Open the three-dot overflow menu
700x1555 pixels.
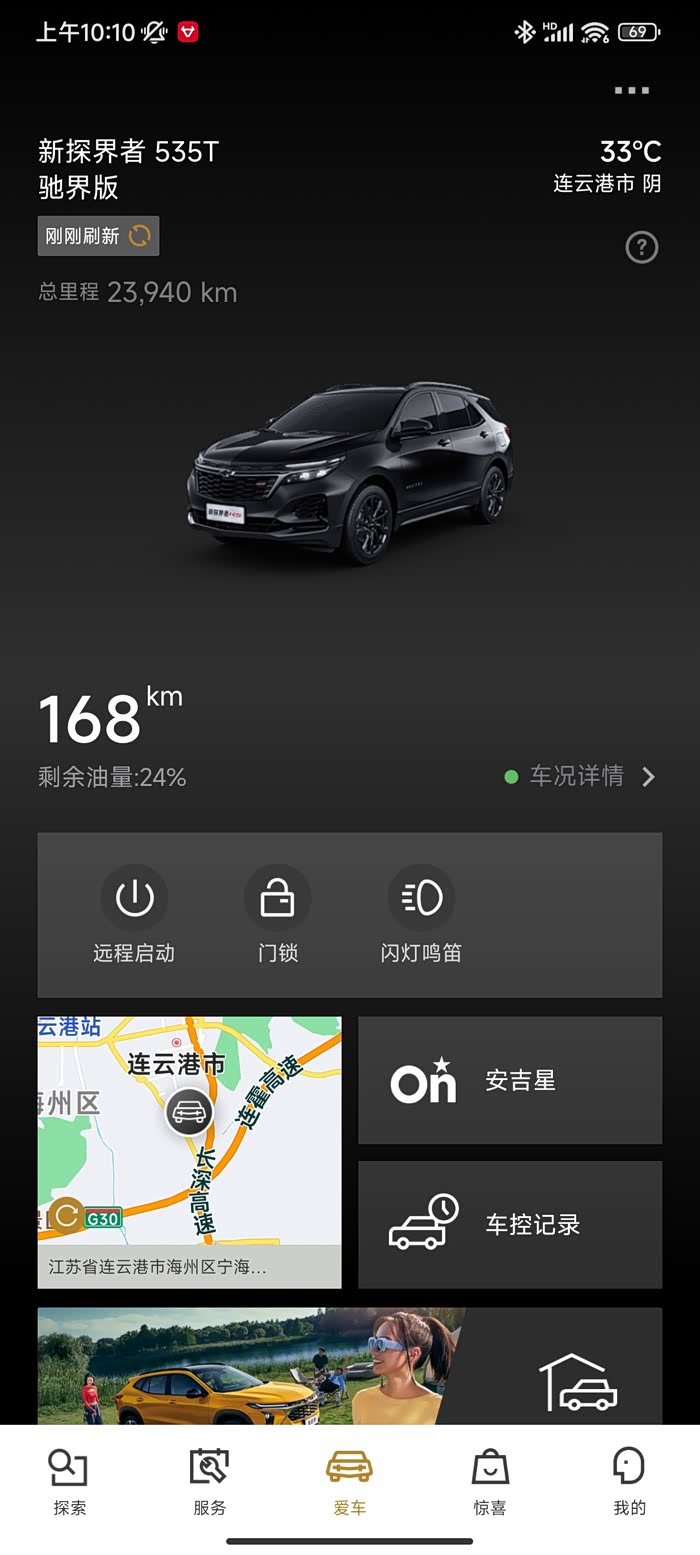point(631,90)
